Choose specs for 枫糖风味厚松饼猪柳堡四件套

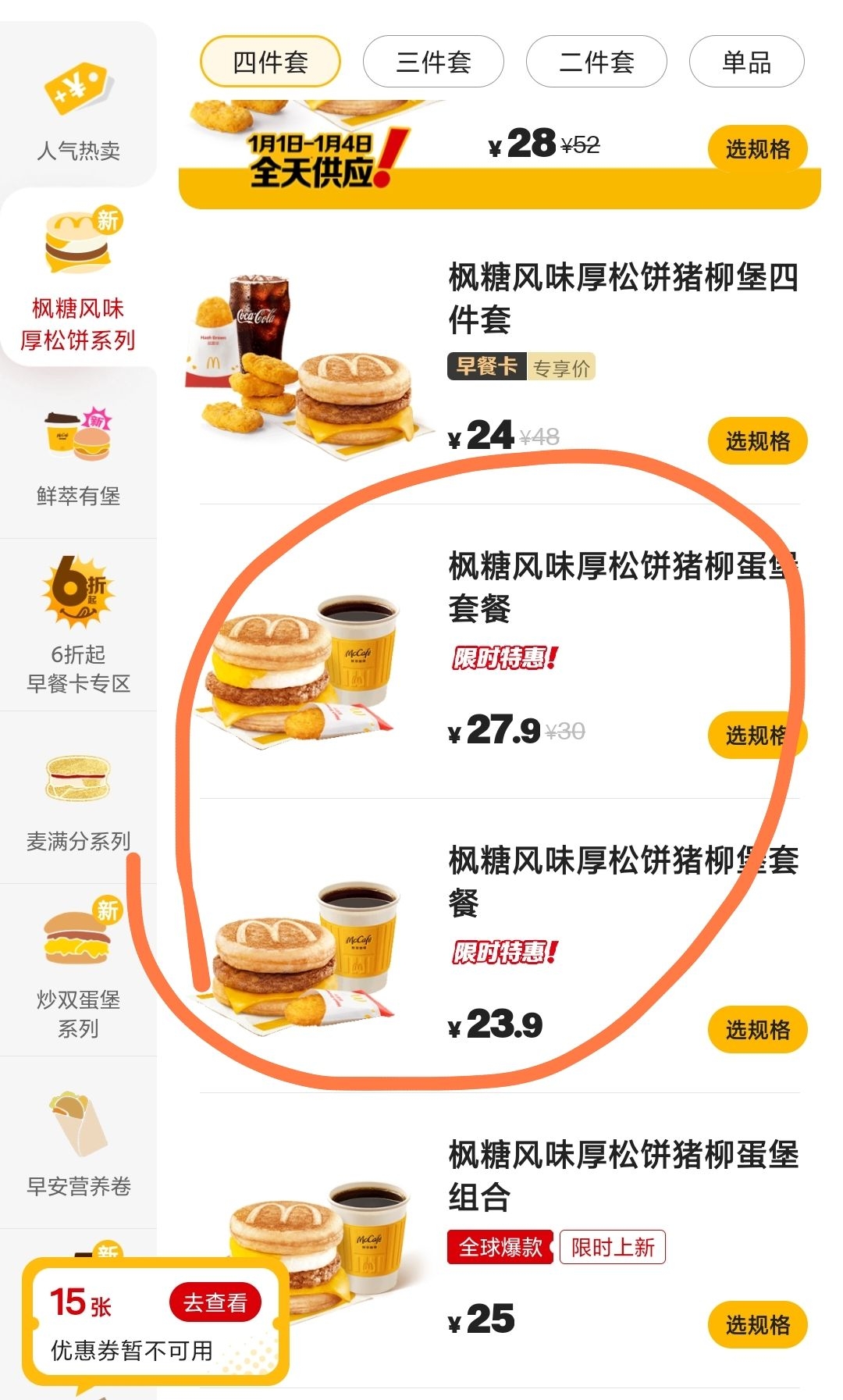(757, 441)
